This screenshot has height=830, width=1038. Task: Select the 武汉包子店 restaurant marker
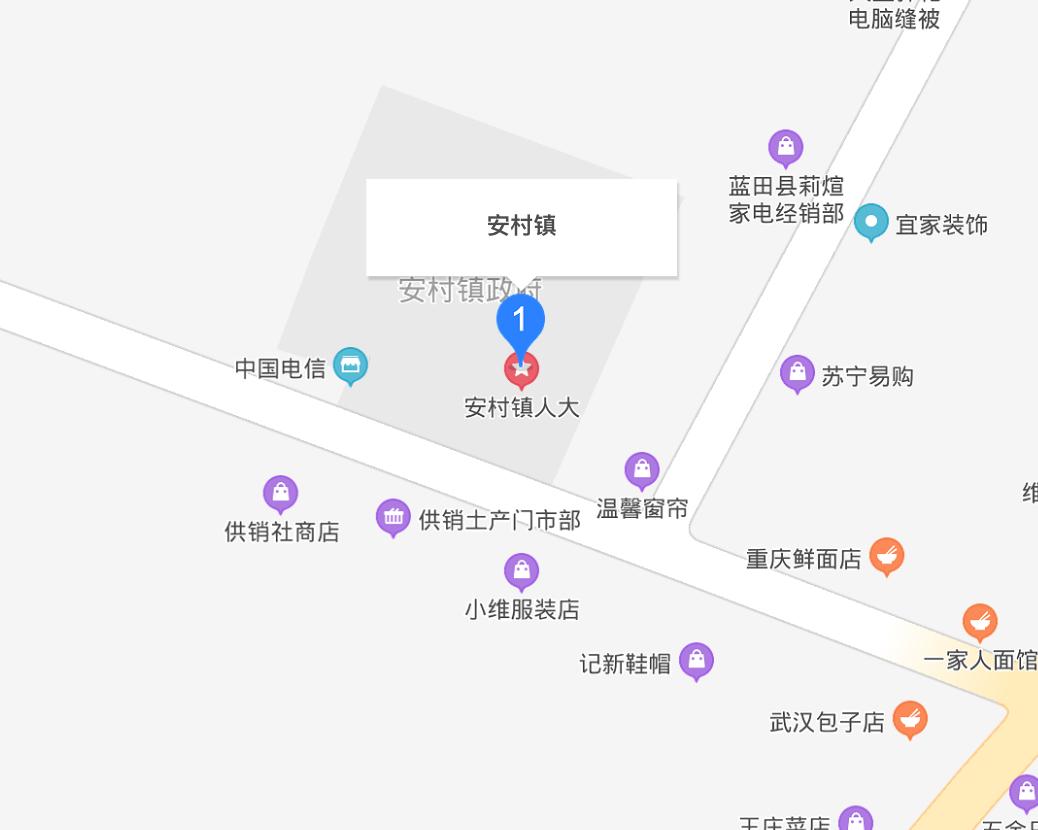tap(909, 719)
